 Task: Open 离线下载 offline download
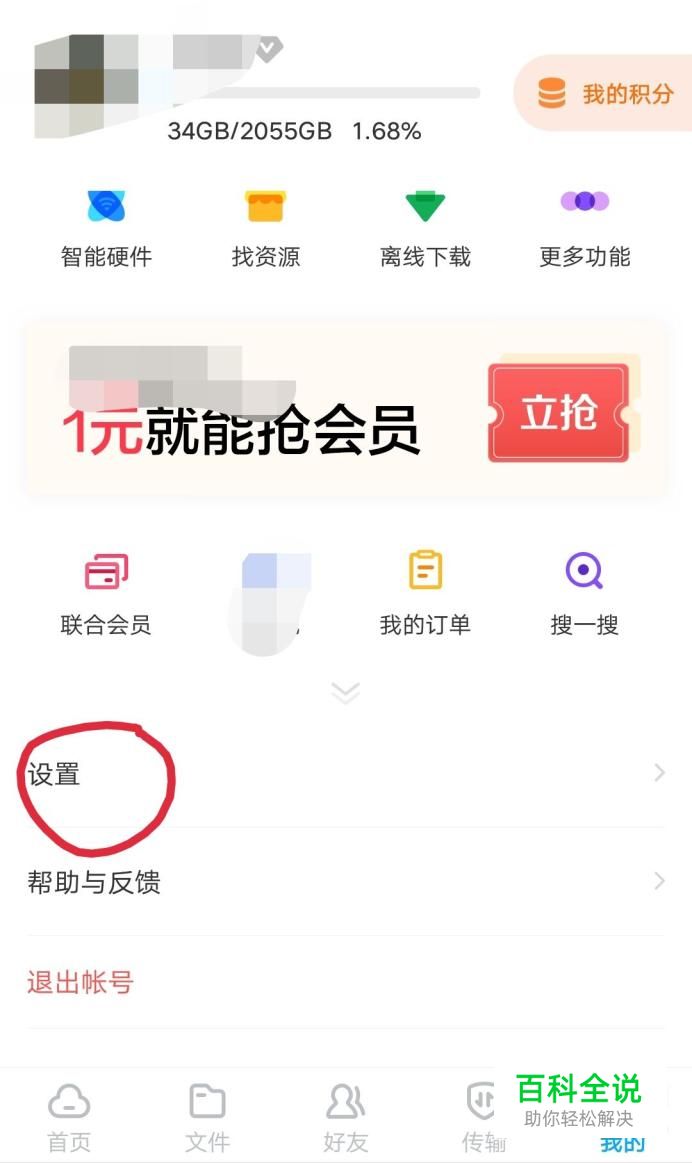point(425,227)
